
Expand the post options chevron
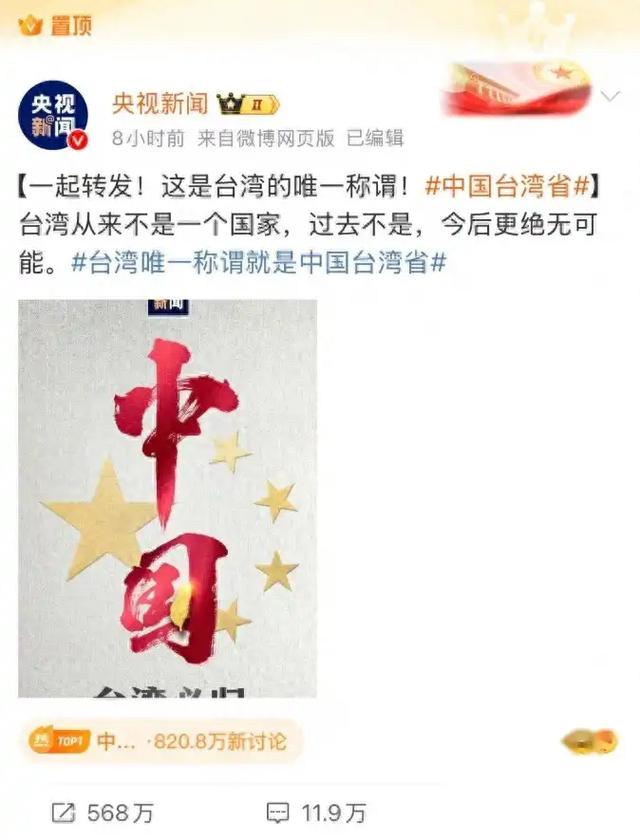tap(610, 95)
